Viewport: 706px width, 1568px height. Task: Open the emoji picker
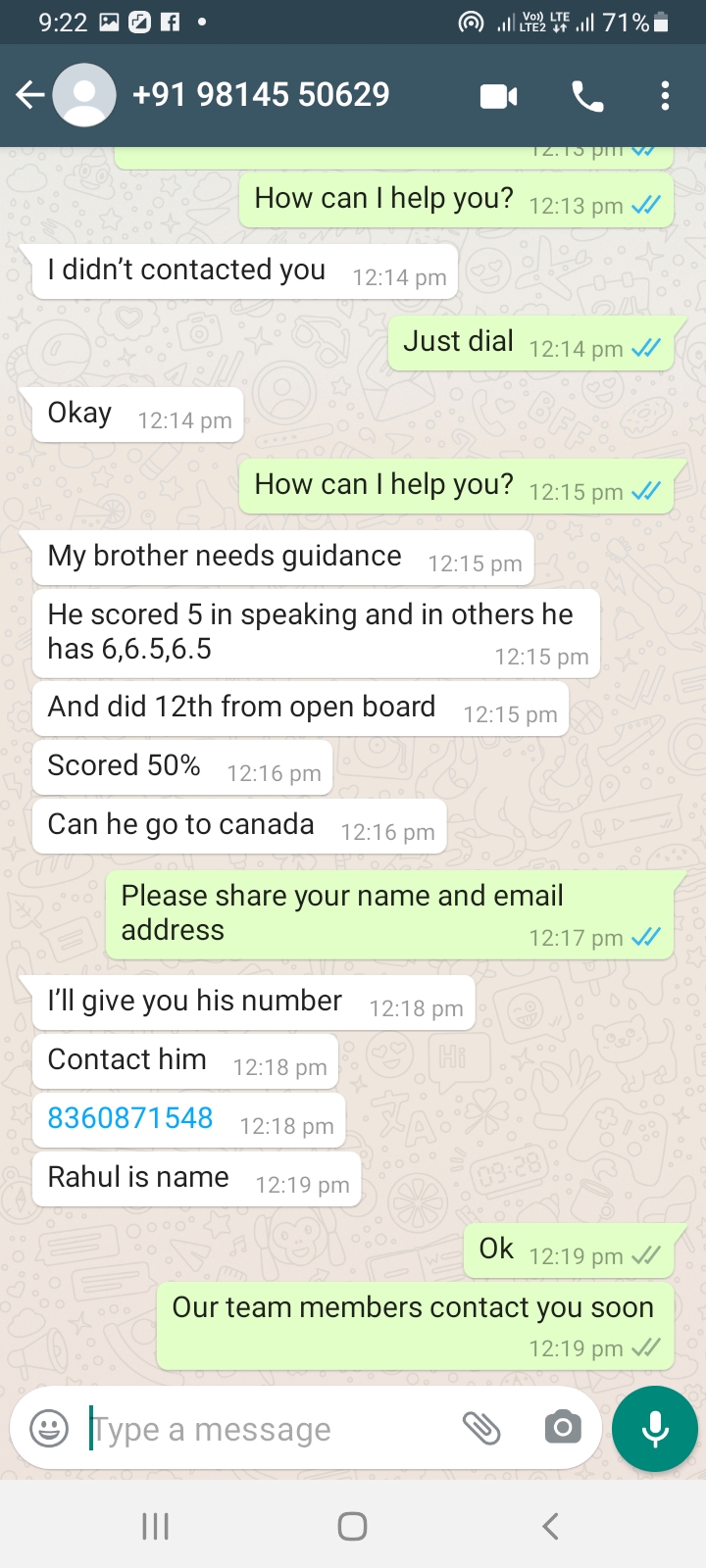pos(49,1428)
